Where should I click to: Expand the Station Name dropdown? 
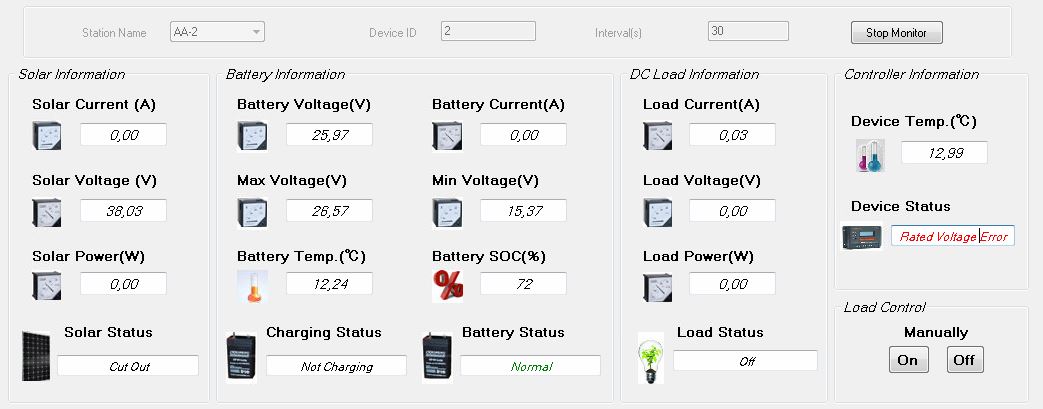pos(257,32)
